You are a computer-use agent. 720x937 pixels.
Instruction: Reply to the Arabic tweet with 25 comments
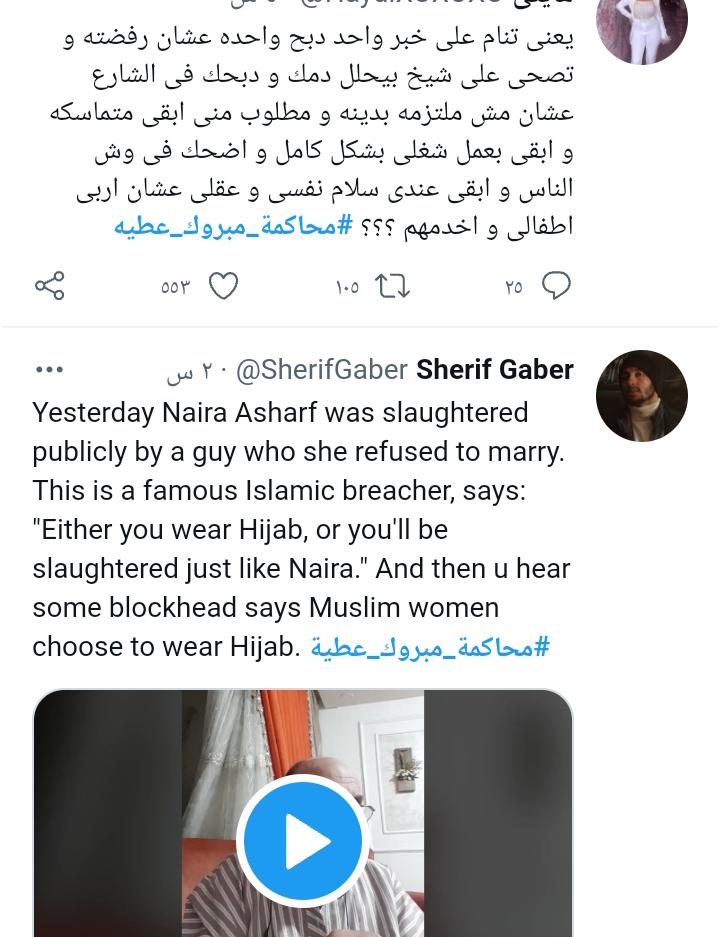point(556,286)
